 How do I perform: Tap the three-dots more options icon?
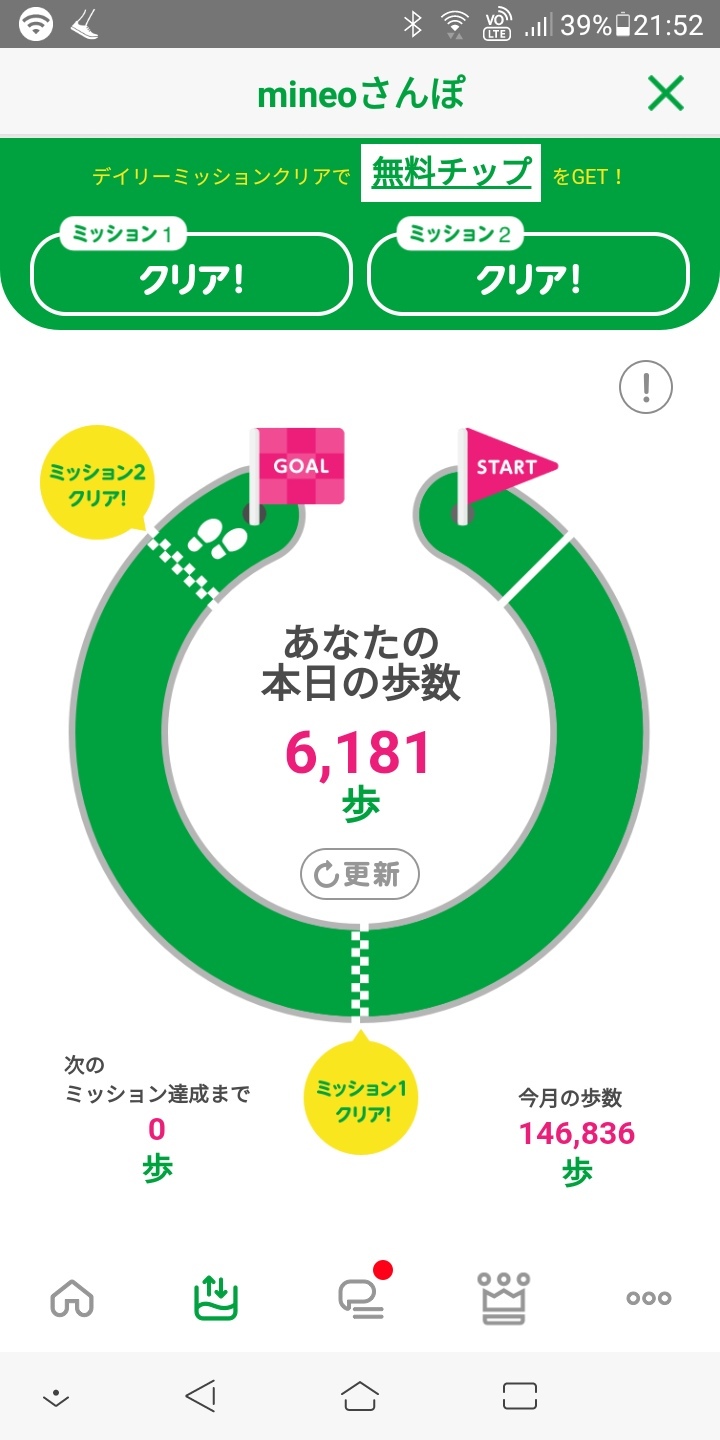click(x=648, y=1297)
